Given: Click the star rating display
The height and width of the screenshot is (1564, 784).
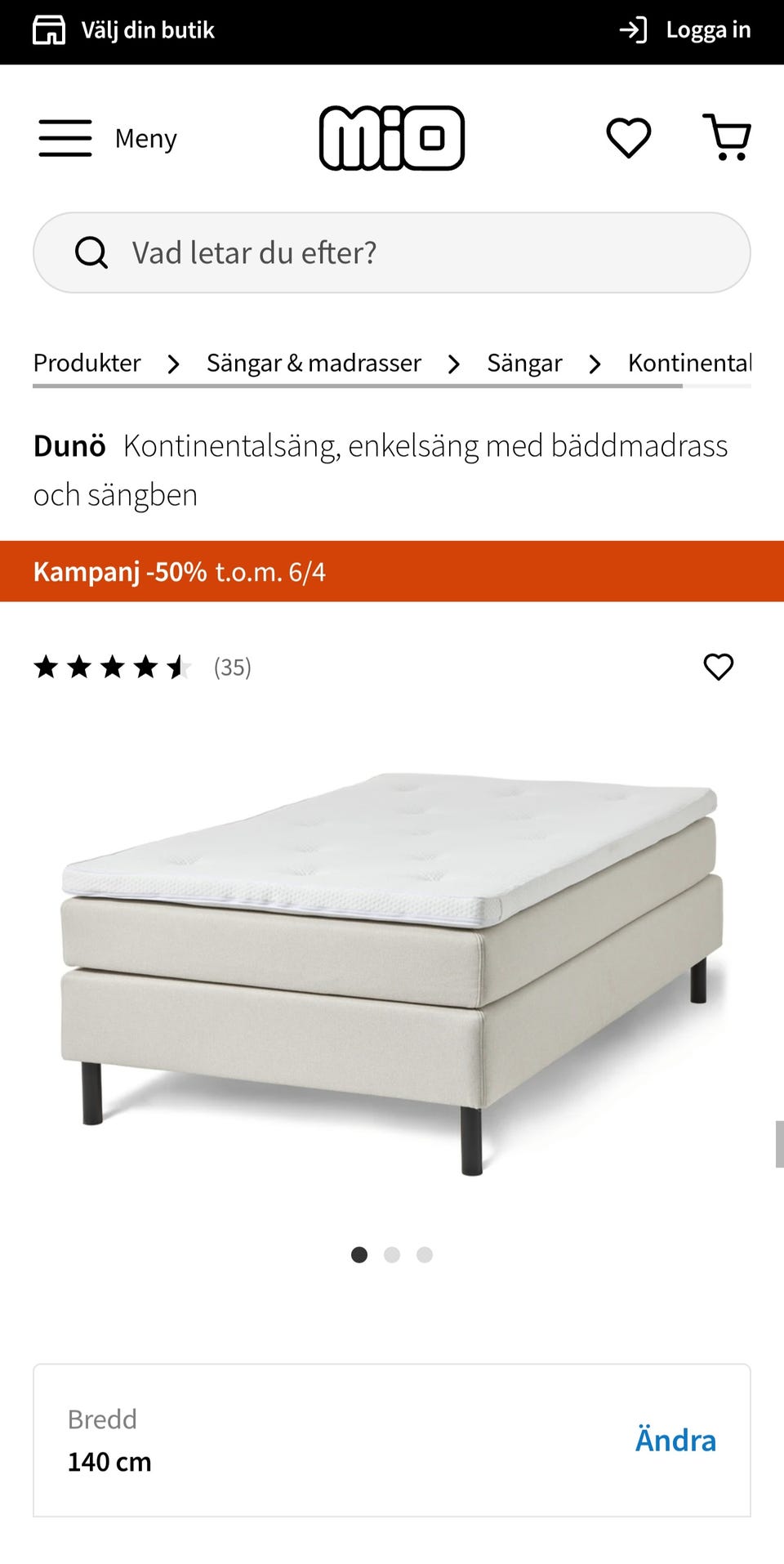Looking at the screenshot, I should 114,668.
